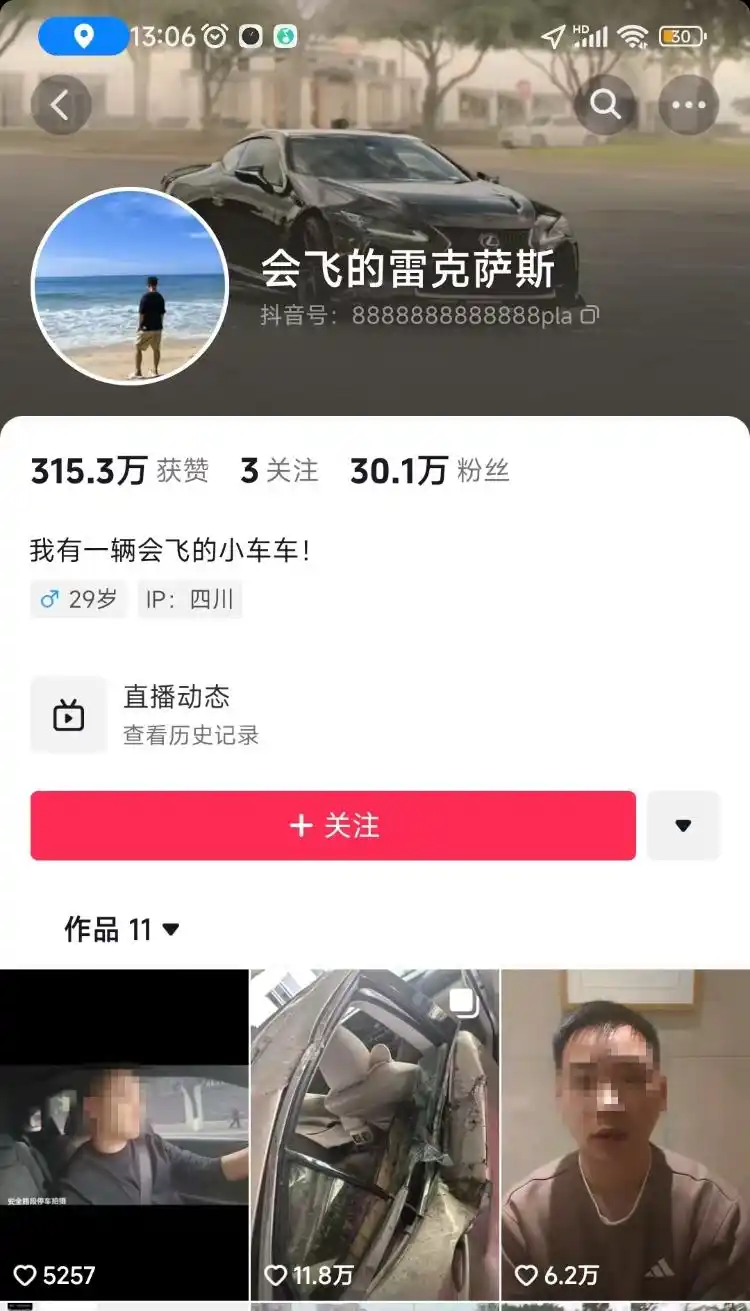The width and height of the screenshot is (750, 1311).
Task: Copy the 抖音号 with the copy icon
Action: pyautogui.click(x=589, y=313)
